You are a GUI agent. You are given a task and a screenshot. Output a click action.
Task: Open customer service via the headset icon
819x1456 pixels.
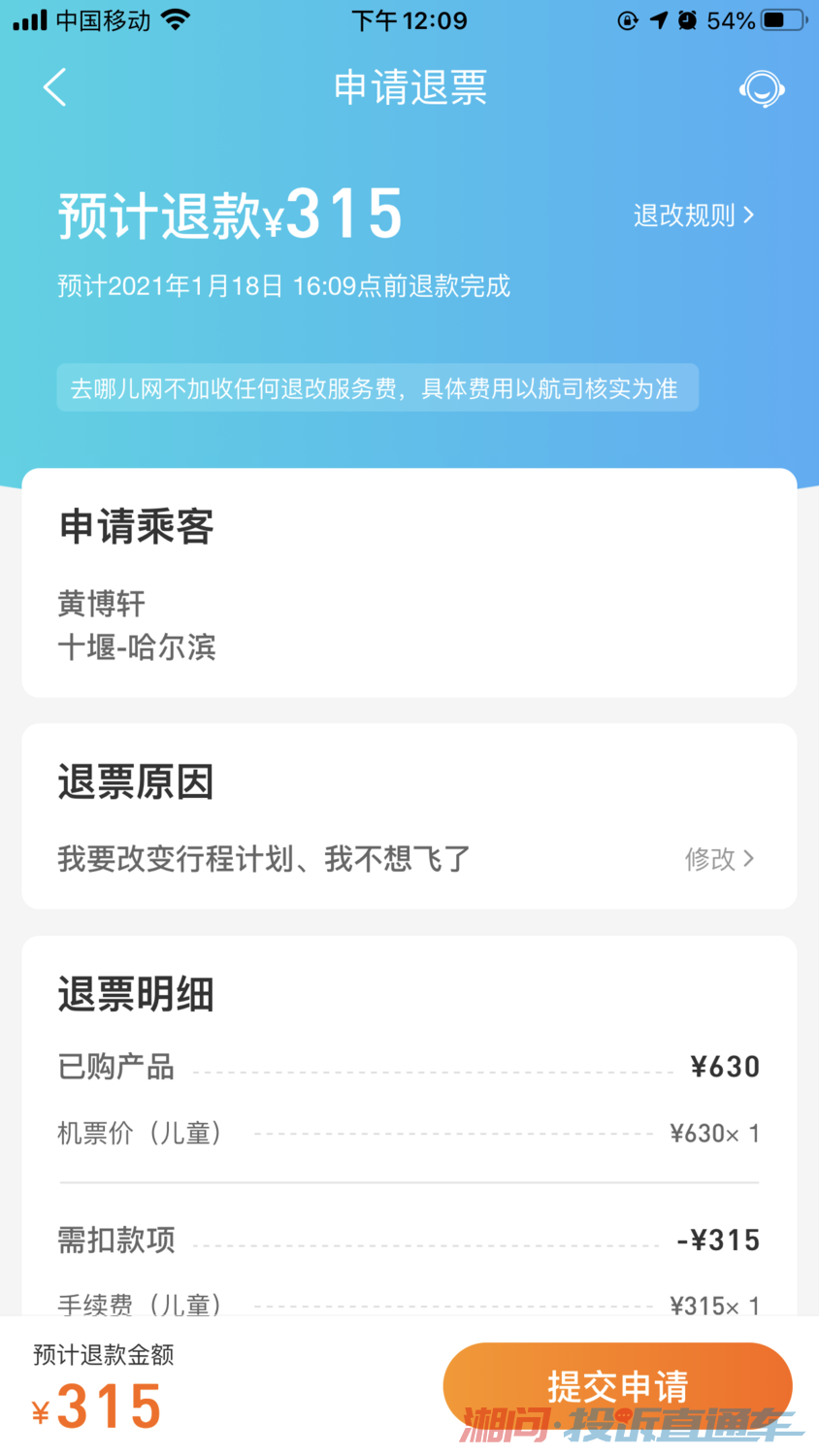point(763,88)
